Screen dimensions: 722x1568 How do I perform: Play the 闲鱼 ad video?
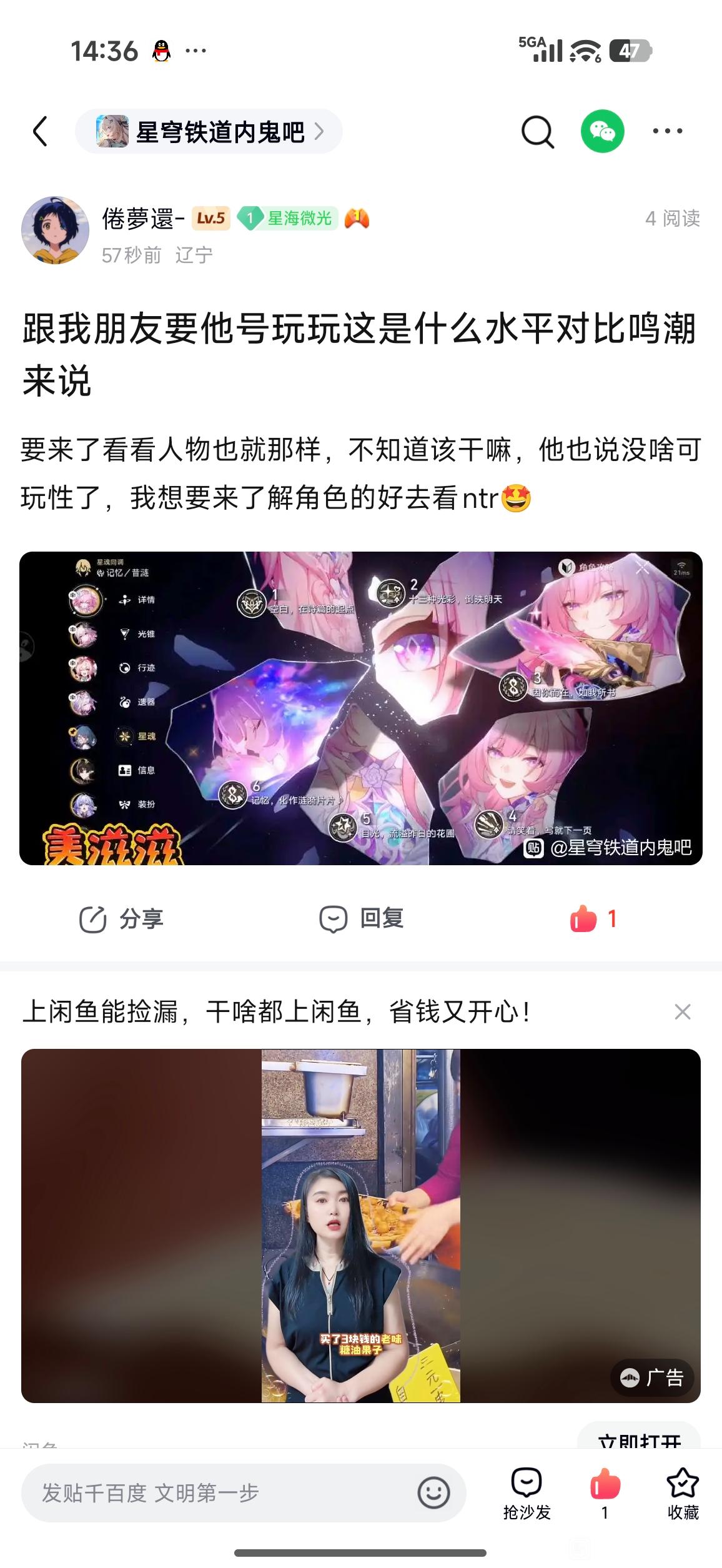pos(361,1225)
